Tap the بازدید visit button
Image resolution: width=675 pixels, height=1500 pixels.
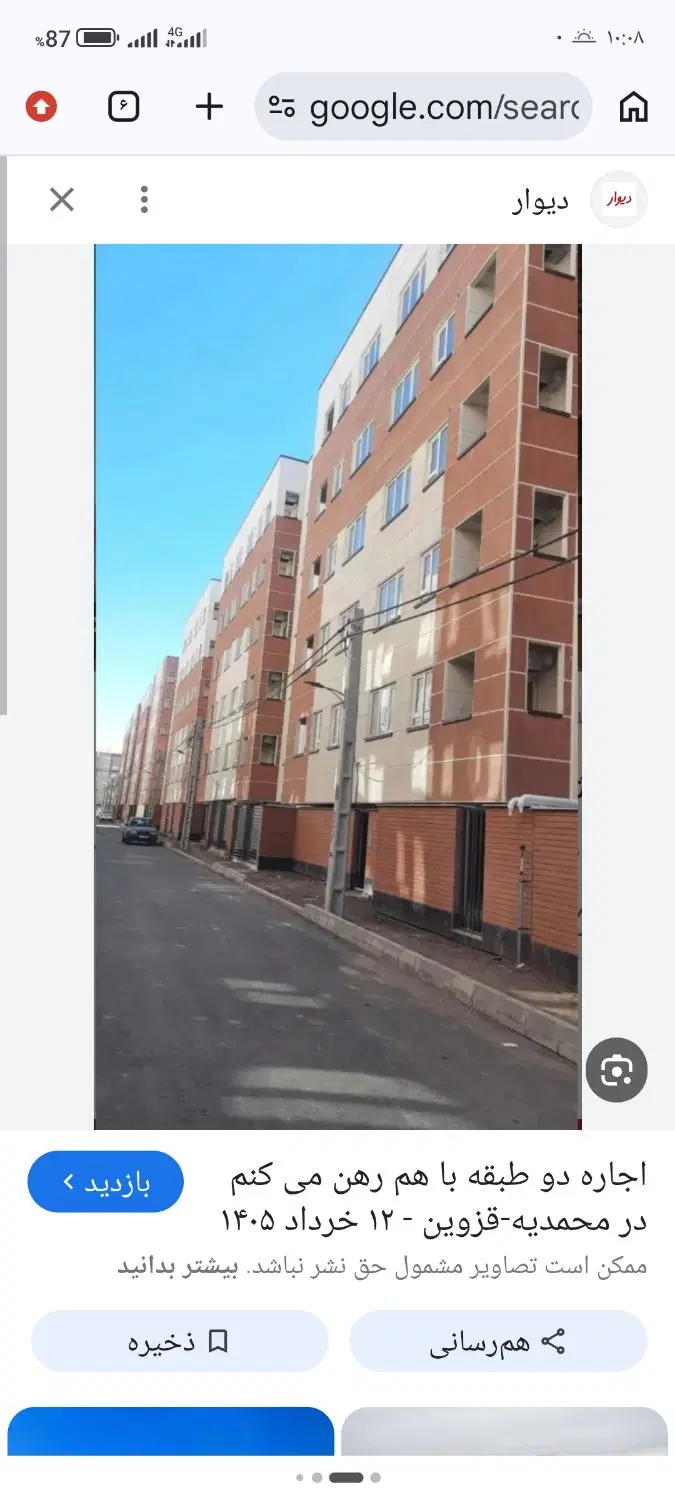tap(106, 1182)
